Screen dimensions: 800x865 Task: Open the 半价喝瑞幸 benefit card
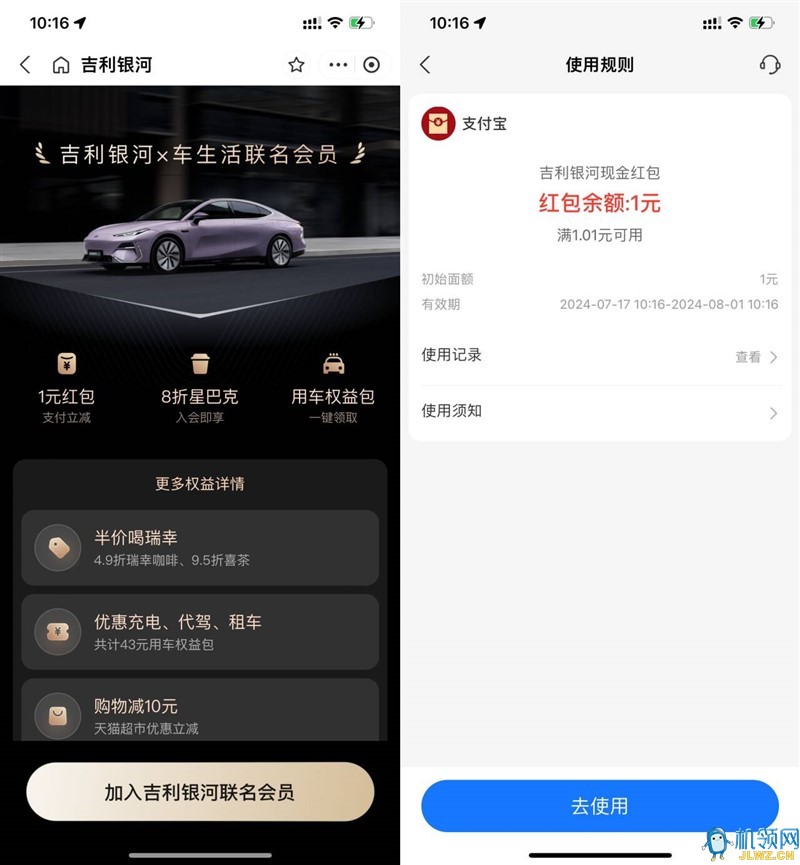pyautogui.click(x=200, y=547)
